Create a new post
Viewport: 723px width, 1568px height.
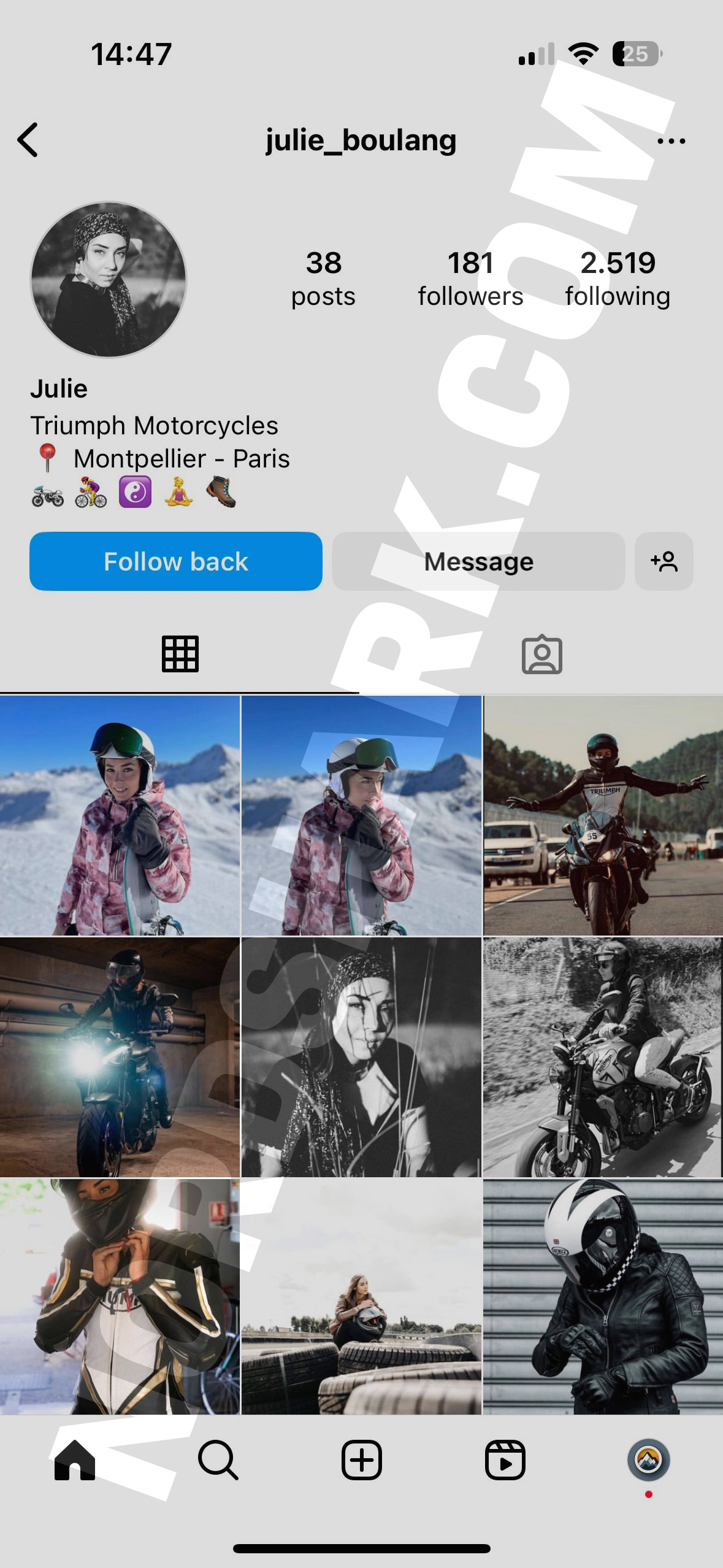[x=361, y=1460]
